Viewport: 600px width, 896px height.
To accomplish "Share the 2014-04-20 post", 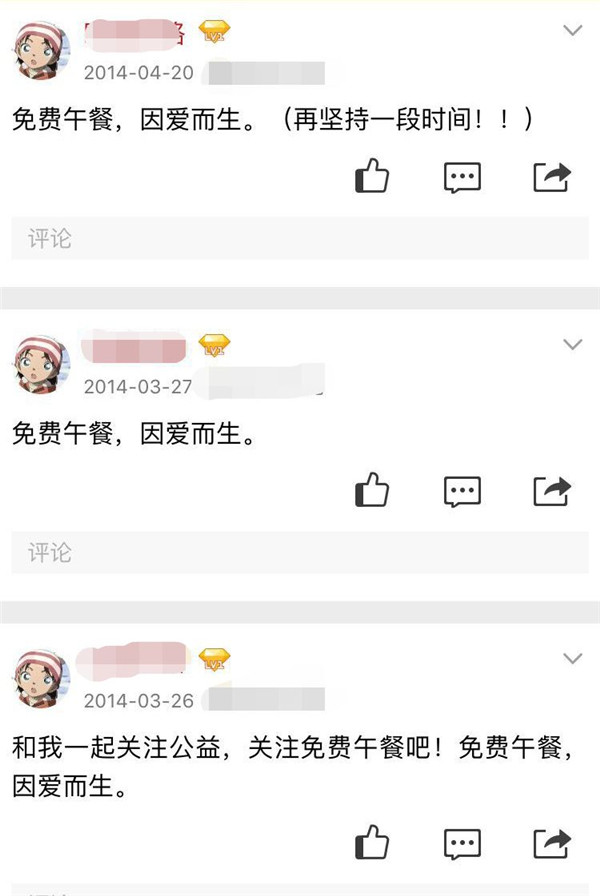I will point(551,177).
